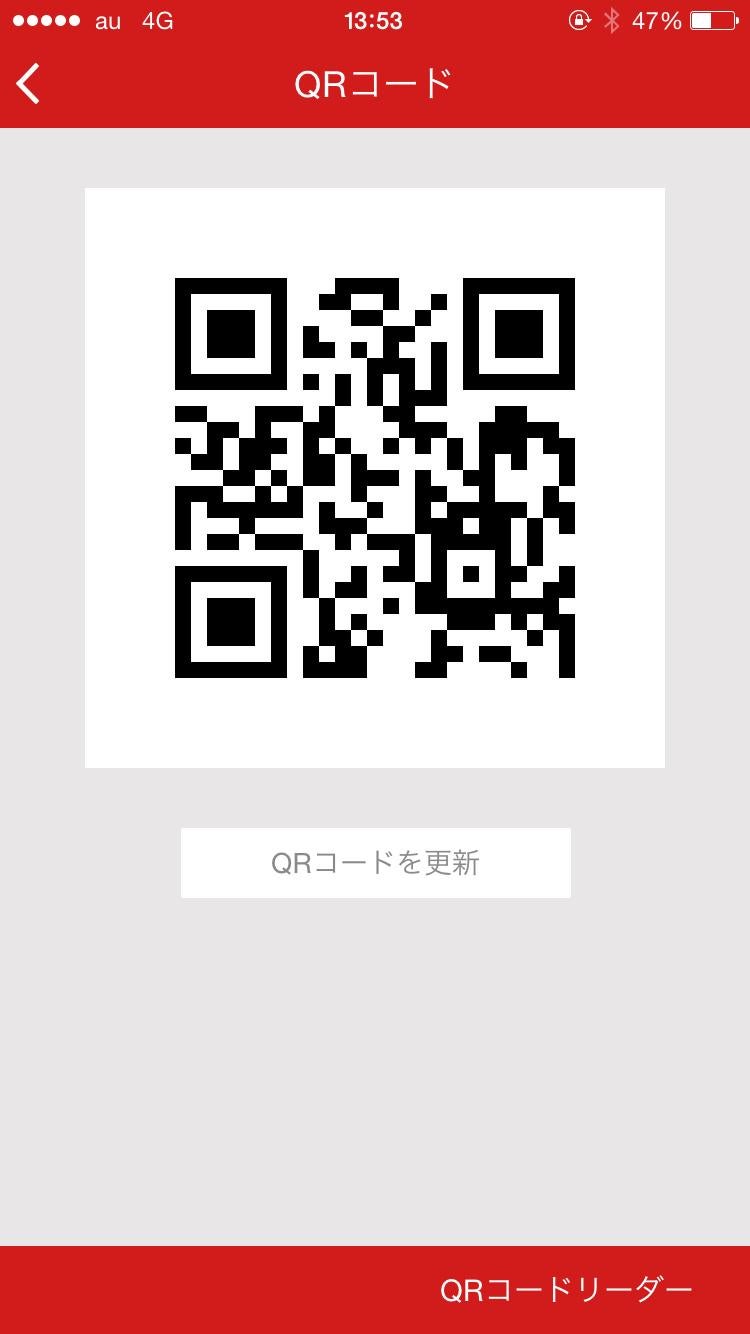
Task: Tap the Bluetooth icon in the status bar
Action: tap(614, 18)
